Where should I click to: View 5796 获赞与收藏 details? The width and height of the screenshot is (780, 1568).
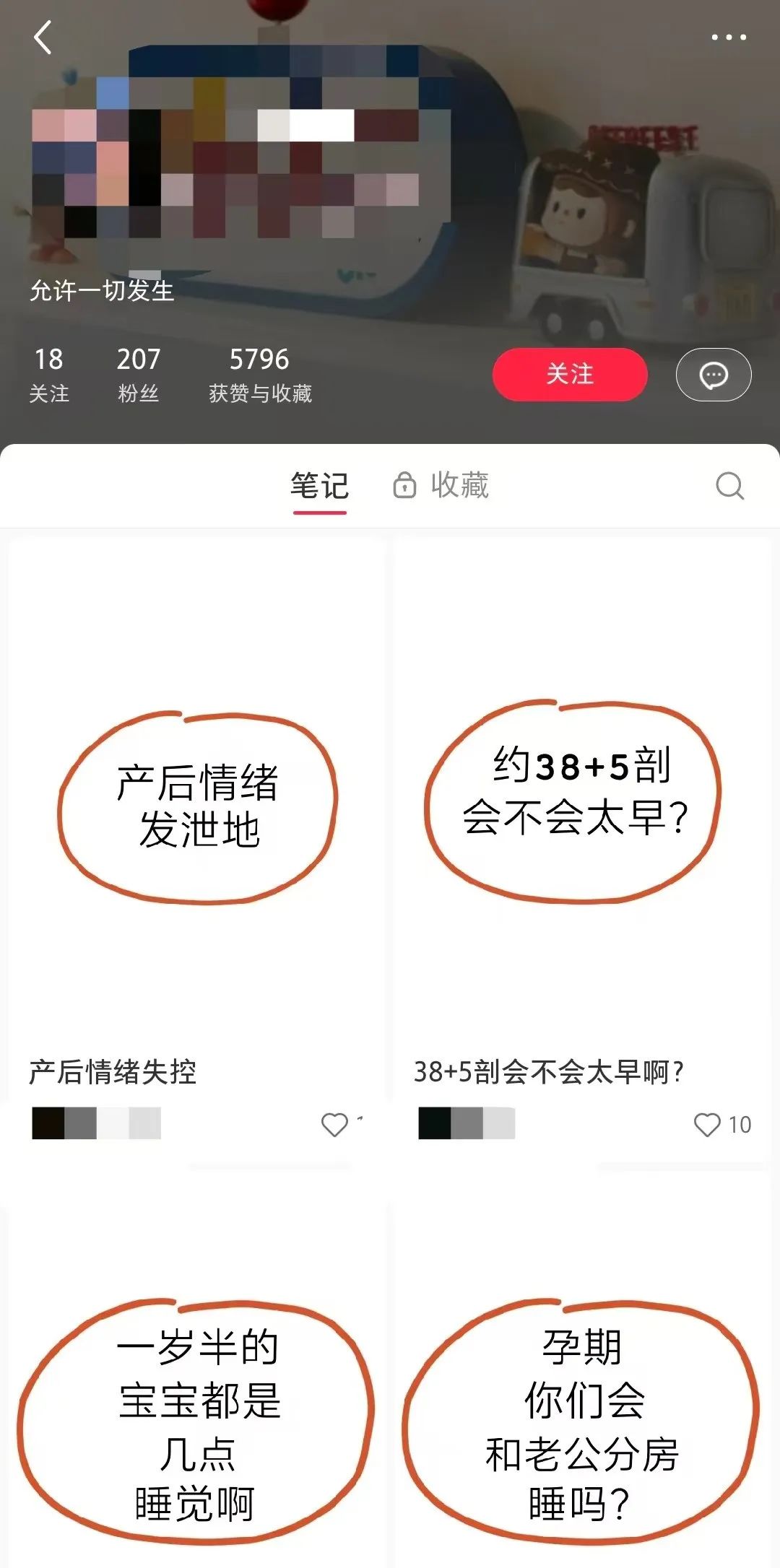(x=260, y=374)
